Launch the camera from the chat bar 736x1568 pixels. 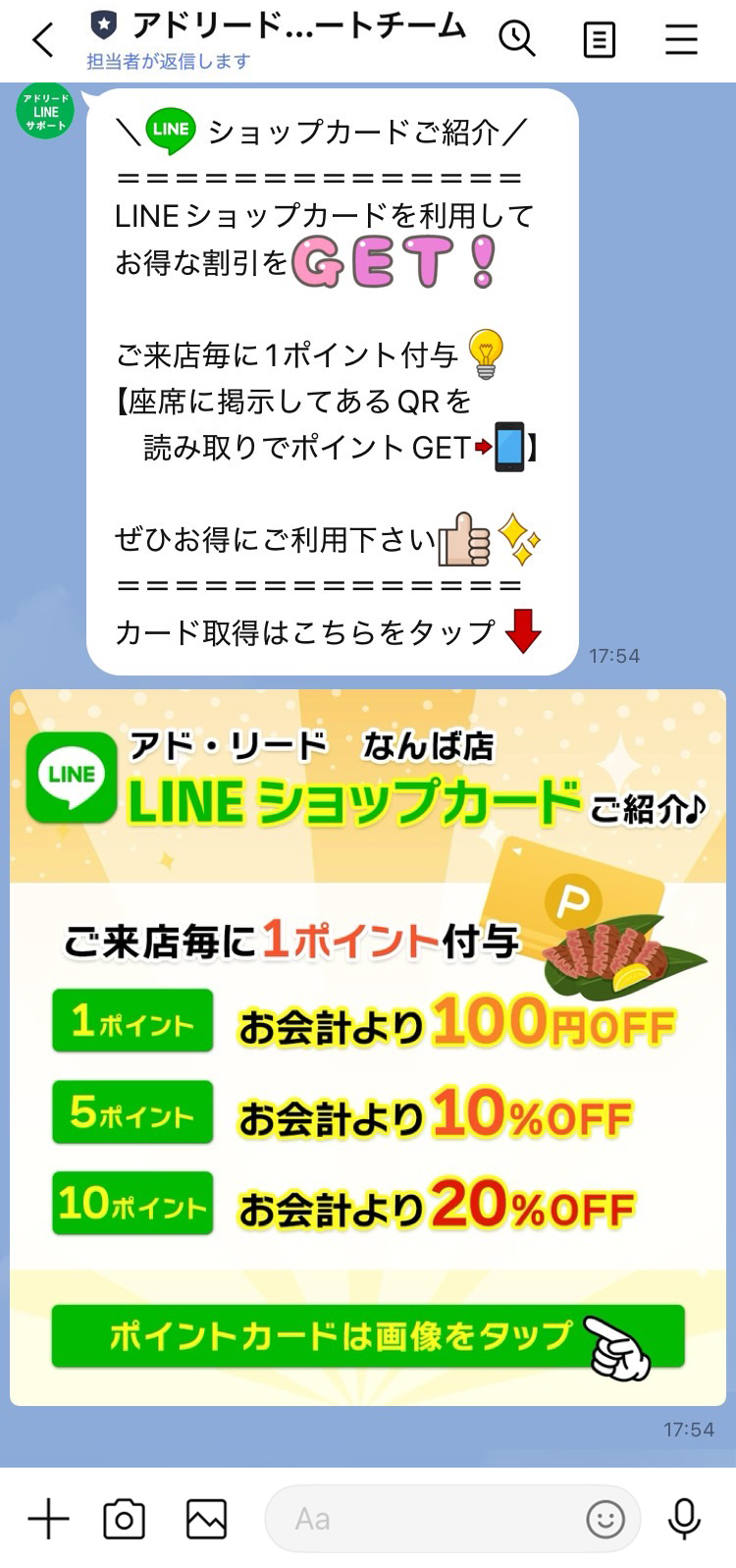point(125,1519)
